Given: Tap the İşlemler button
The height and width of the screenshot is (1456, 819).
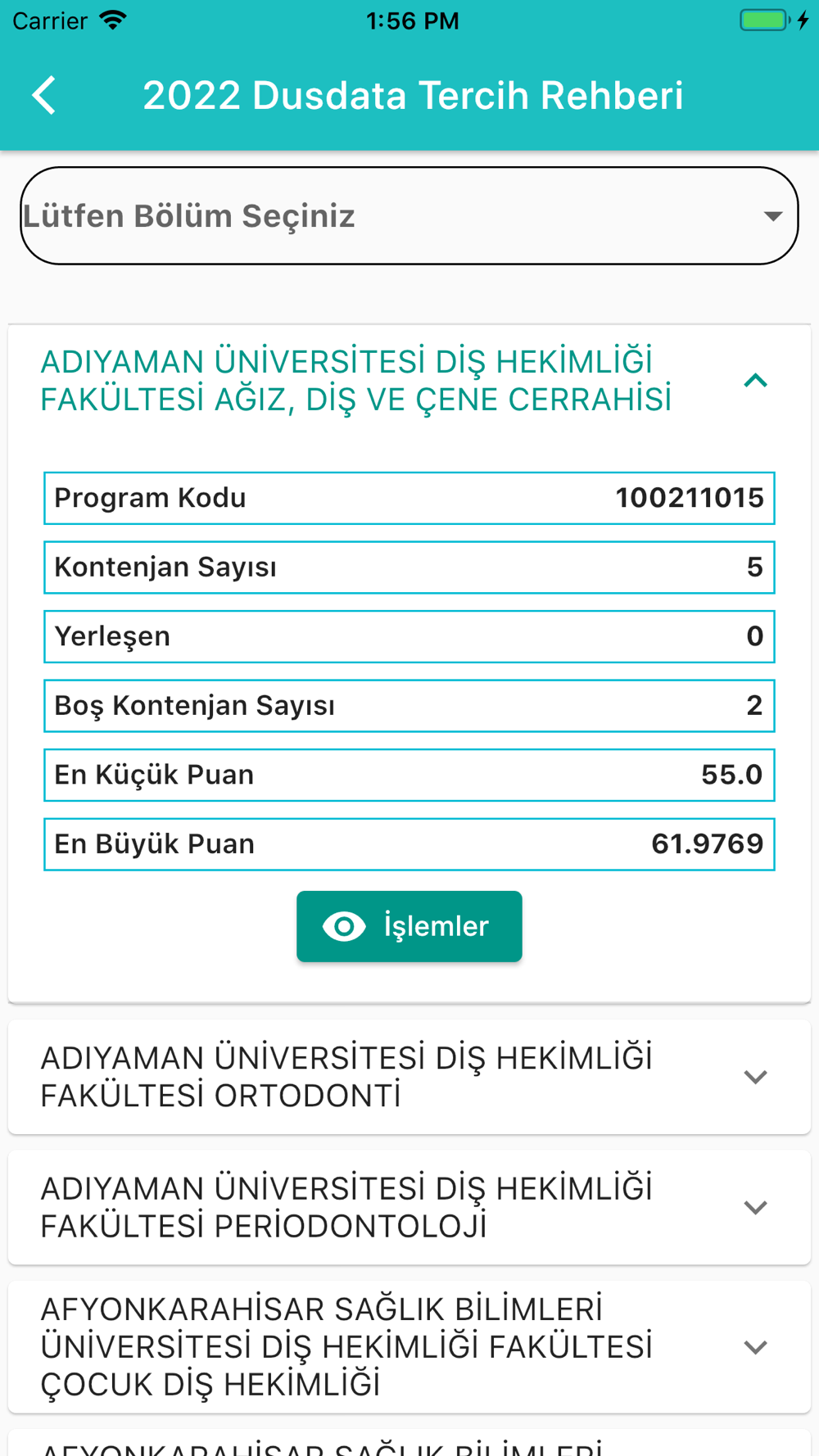Looking at the screenshot, I should (409, 926).
